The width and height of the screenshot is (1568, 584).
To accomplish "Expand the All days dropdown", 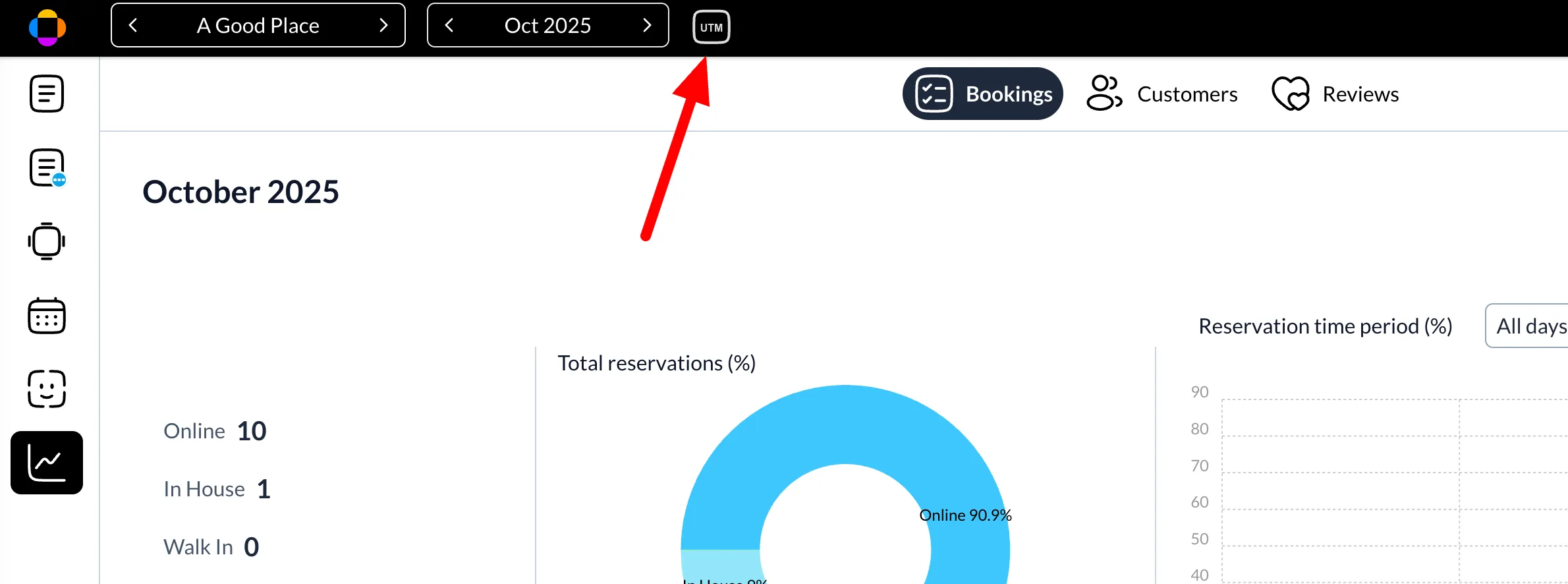I will pyautogui.click(x=1528, y=326).
